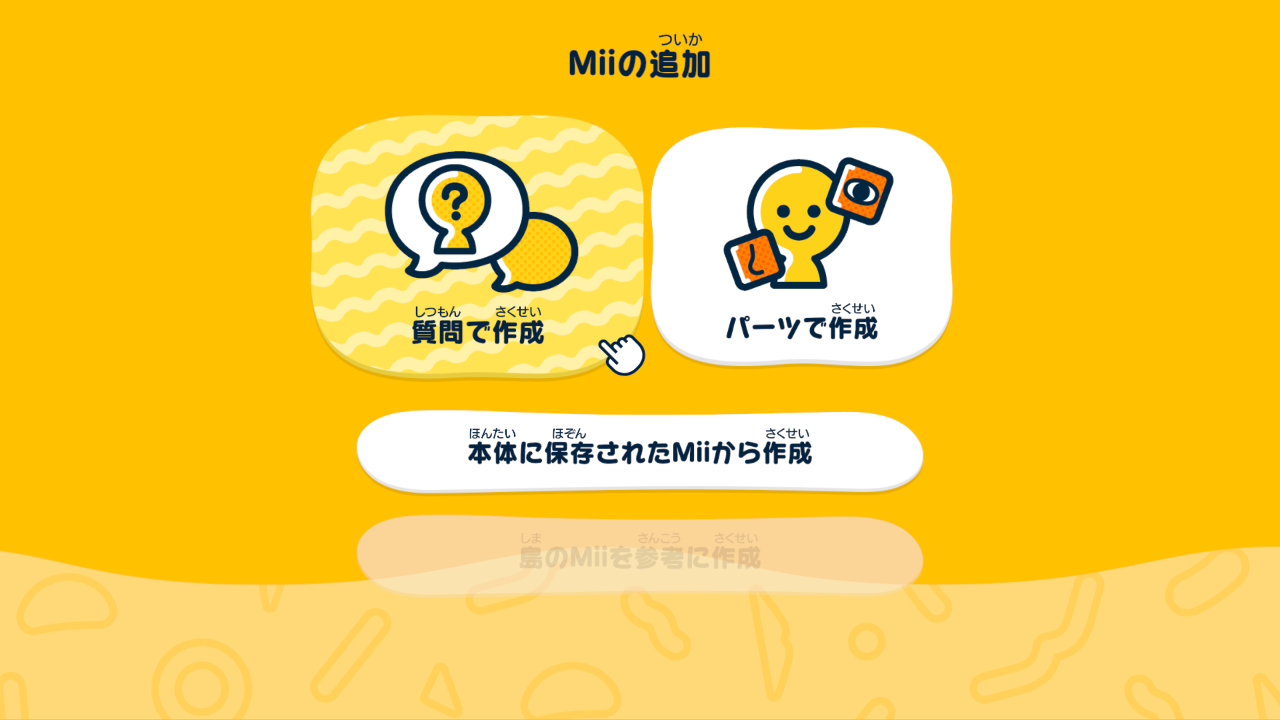Select 島のMiiを参考に作成 button

(x=640, y=556)
